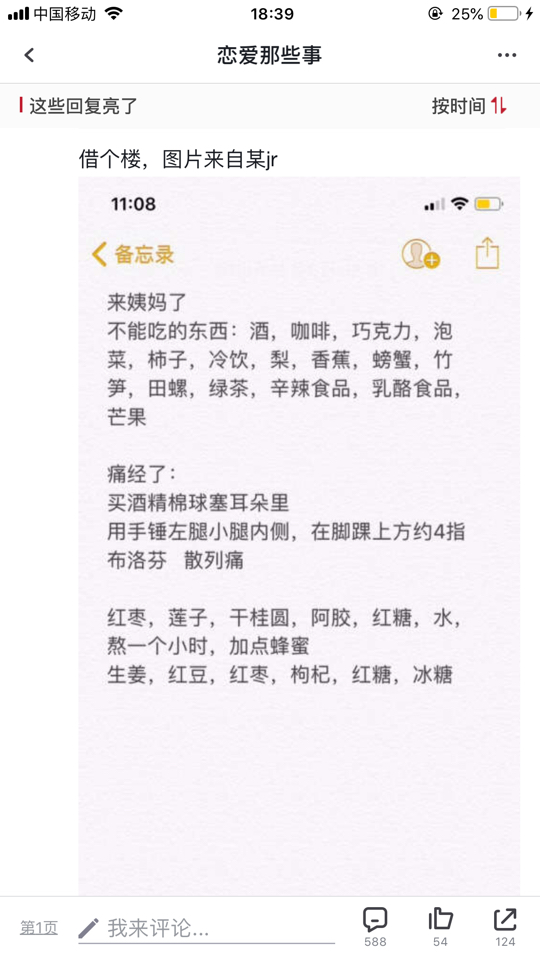Screen dimensions: 540x960
Task: View the 588 comments
Action: (x=375, y=927)
